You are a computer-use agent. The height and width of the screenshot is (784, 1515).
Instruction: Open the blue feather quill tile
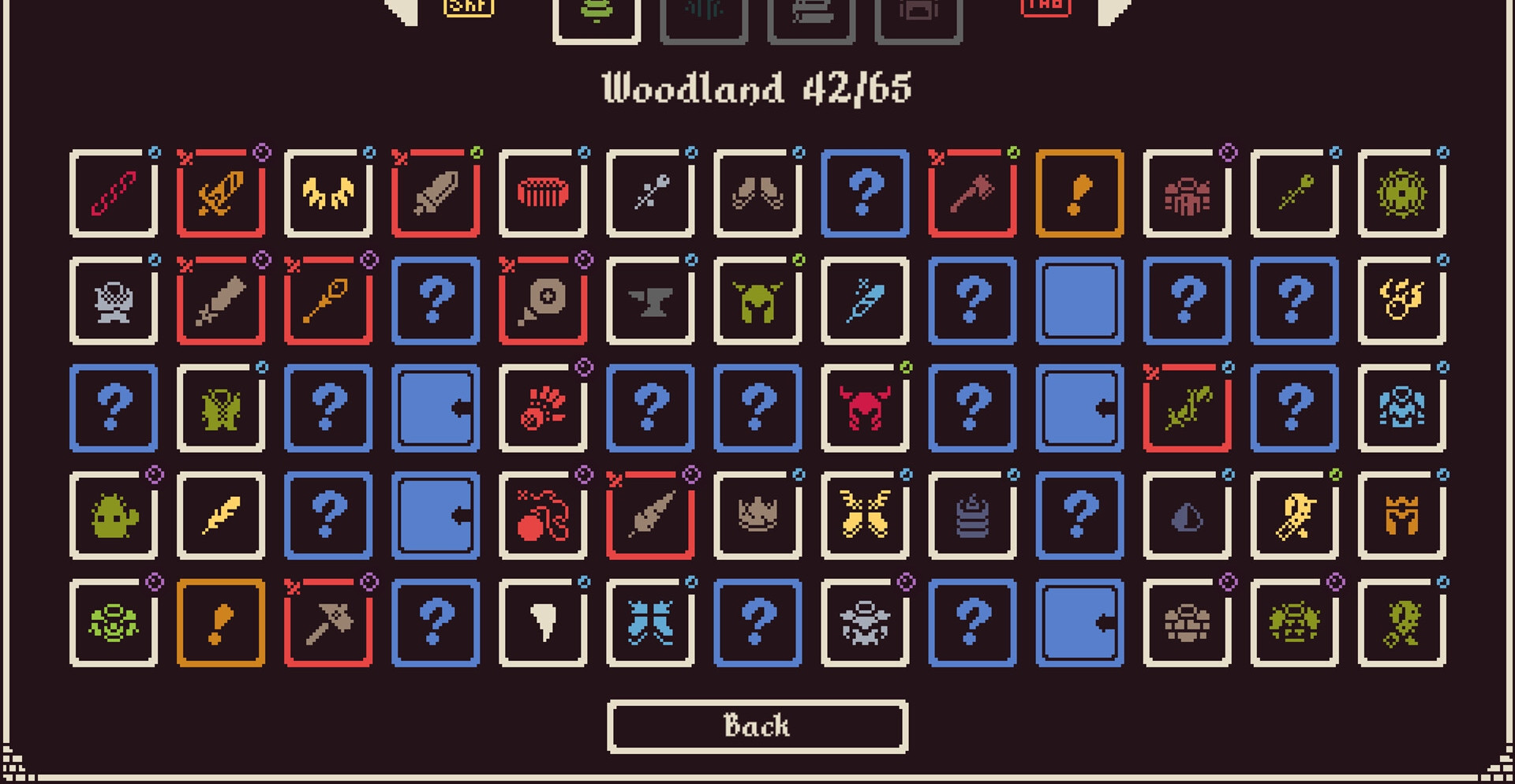click(x=864, y=301)
